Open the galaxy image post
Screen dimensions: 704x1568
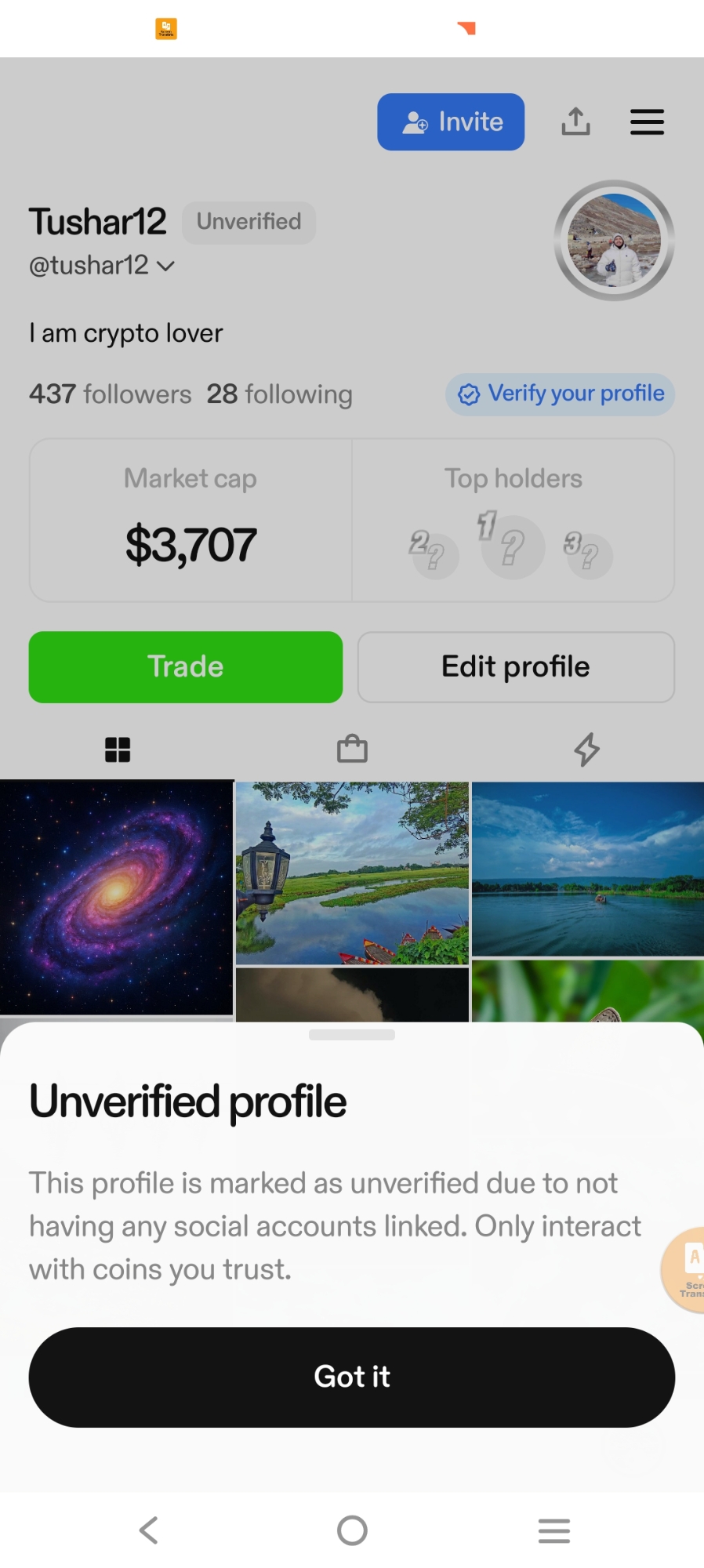[x=116, y=897]
